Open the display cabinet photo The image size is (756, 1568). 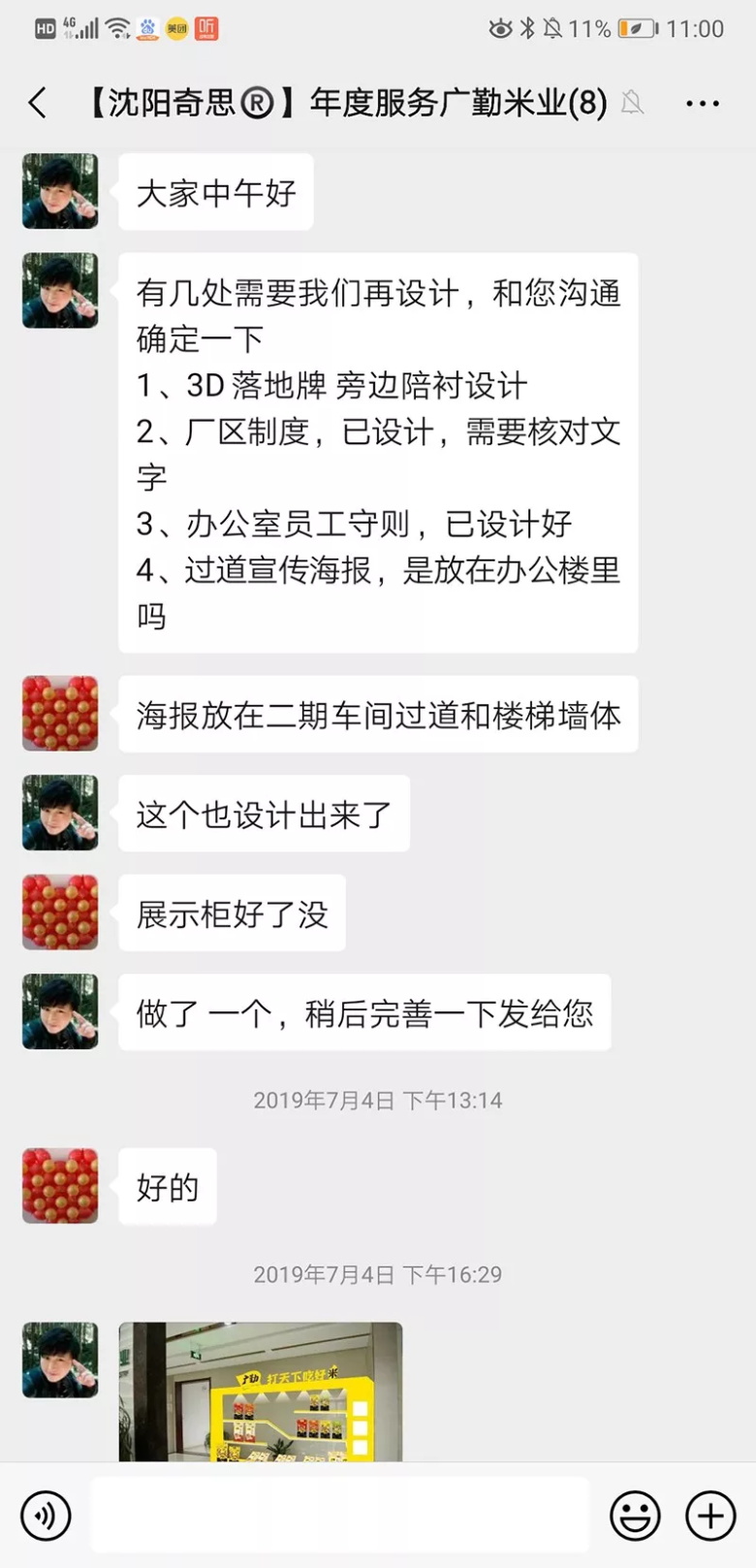(260, 1392)
